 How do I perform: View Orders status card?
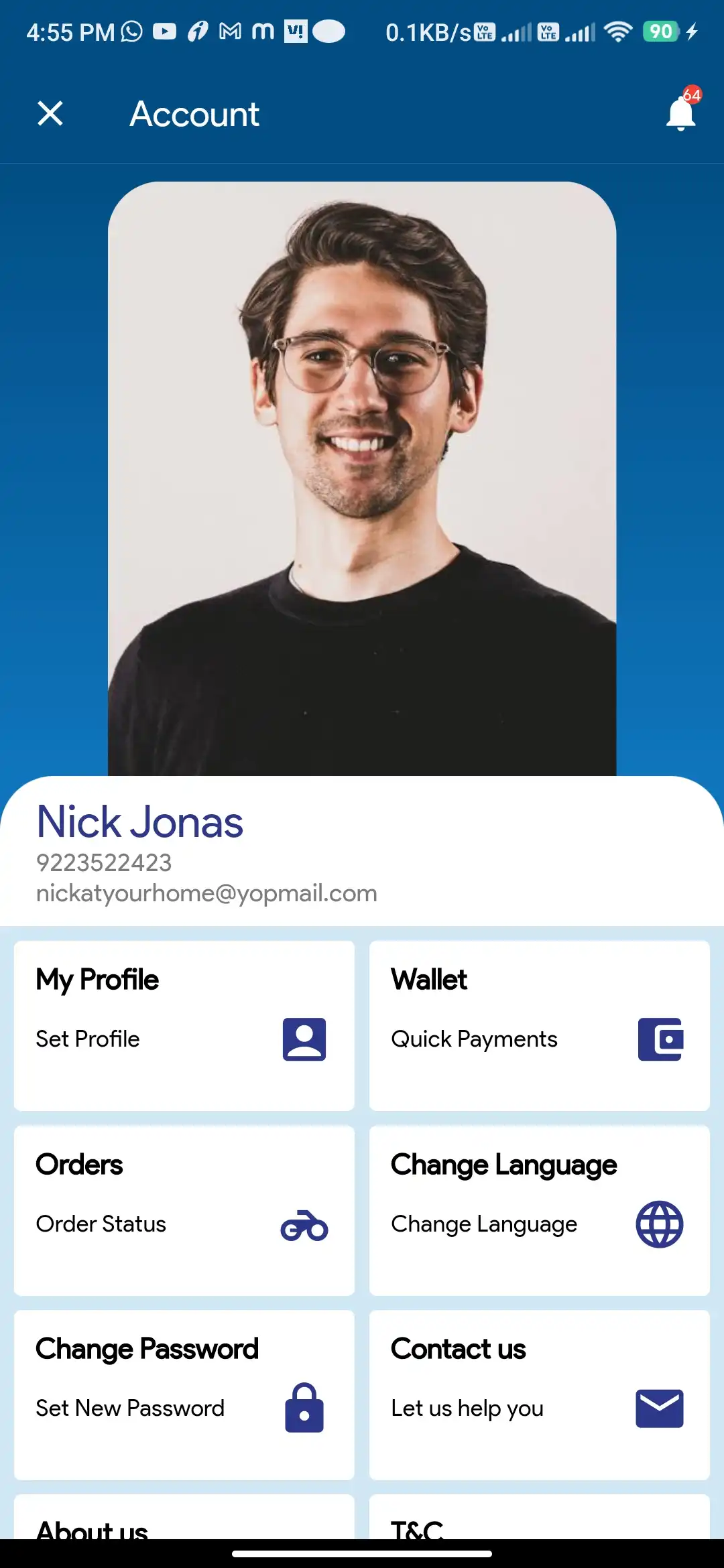(x=184, y=1210)
